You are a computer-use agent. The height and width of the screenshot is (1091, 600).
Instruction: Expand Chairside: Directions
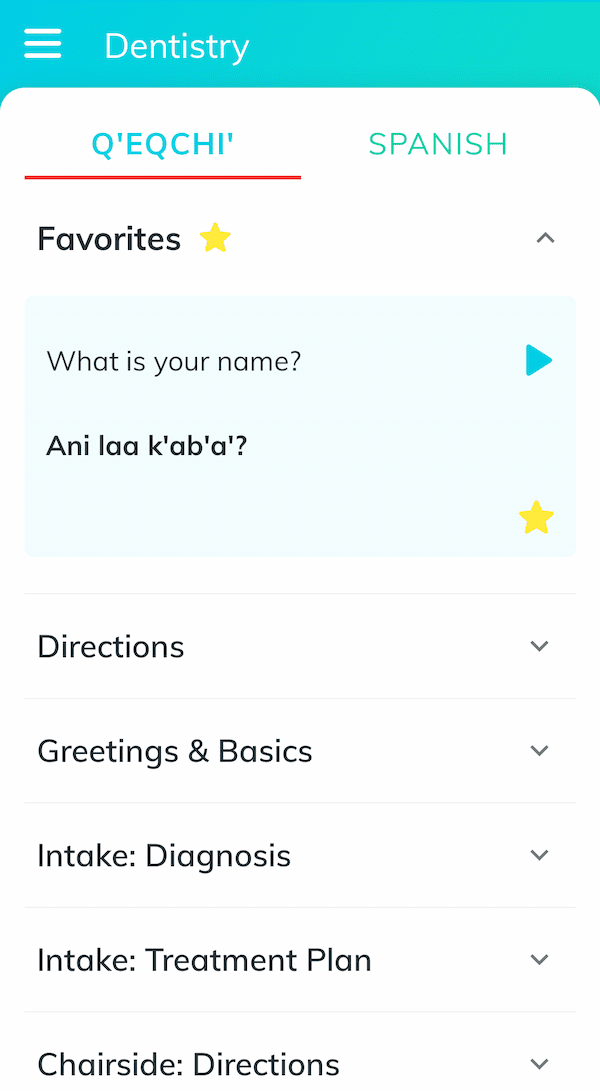[x=300, y=1052]
